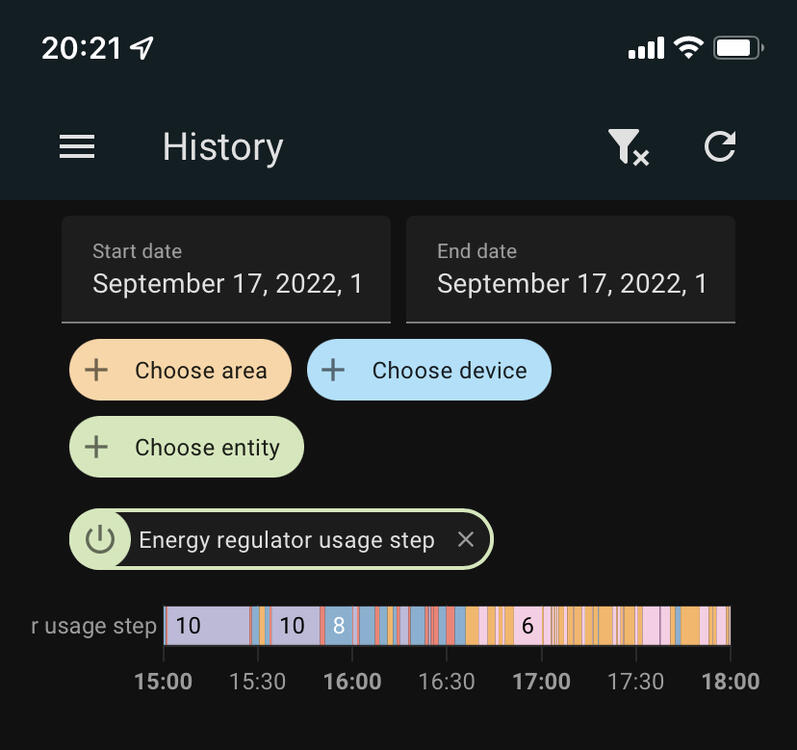Open Energy regulator usage step entity chip
The image size is (797, 750).
click(x=285, y=541)
